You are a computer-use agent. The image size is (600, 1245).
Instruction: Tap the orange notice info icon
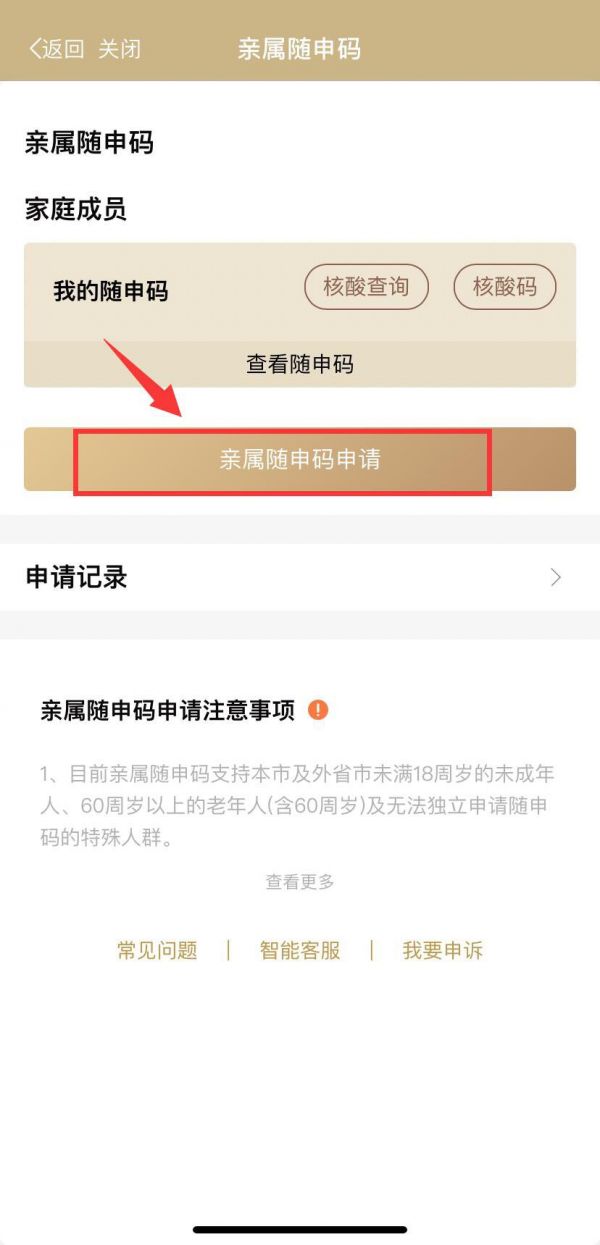(318, 710)
